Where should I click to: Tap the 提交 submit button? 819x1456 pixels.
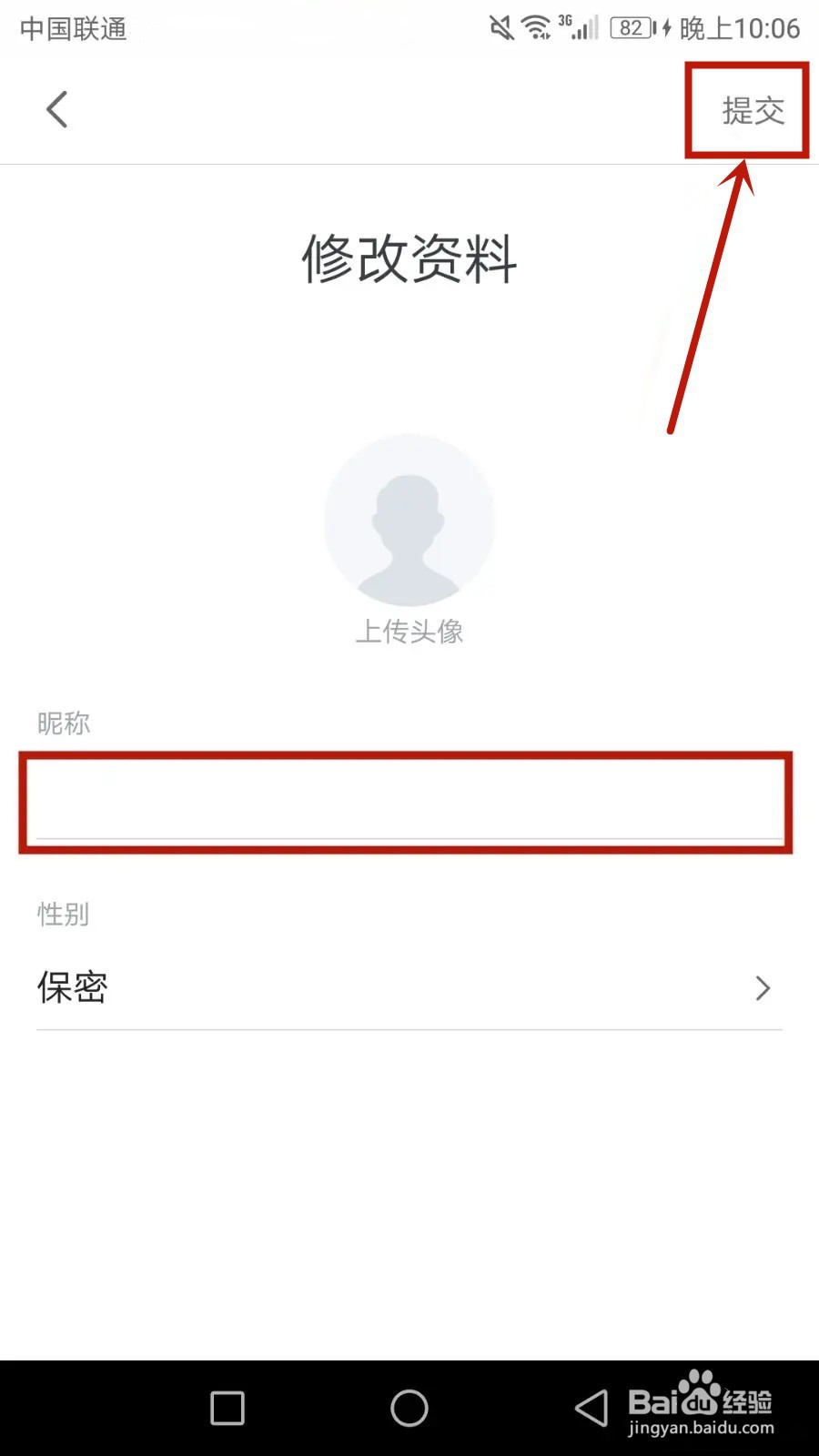[752, 111]
